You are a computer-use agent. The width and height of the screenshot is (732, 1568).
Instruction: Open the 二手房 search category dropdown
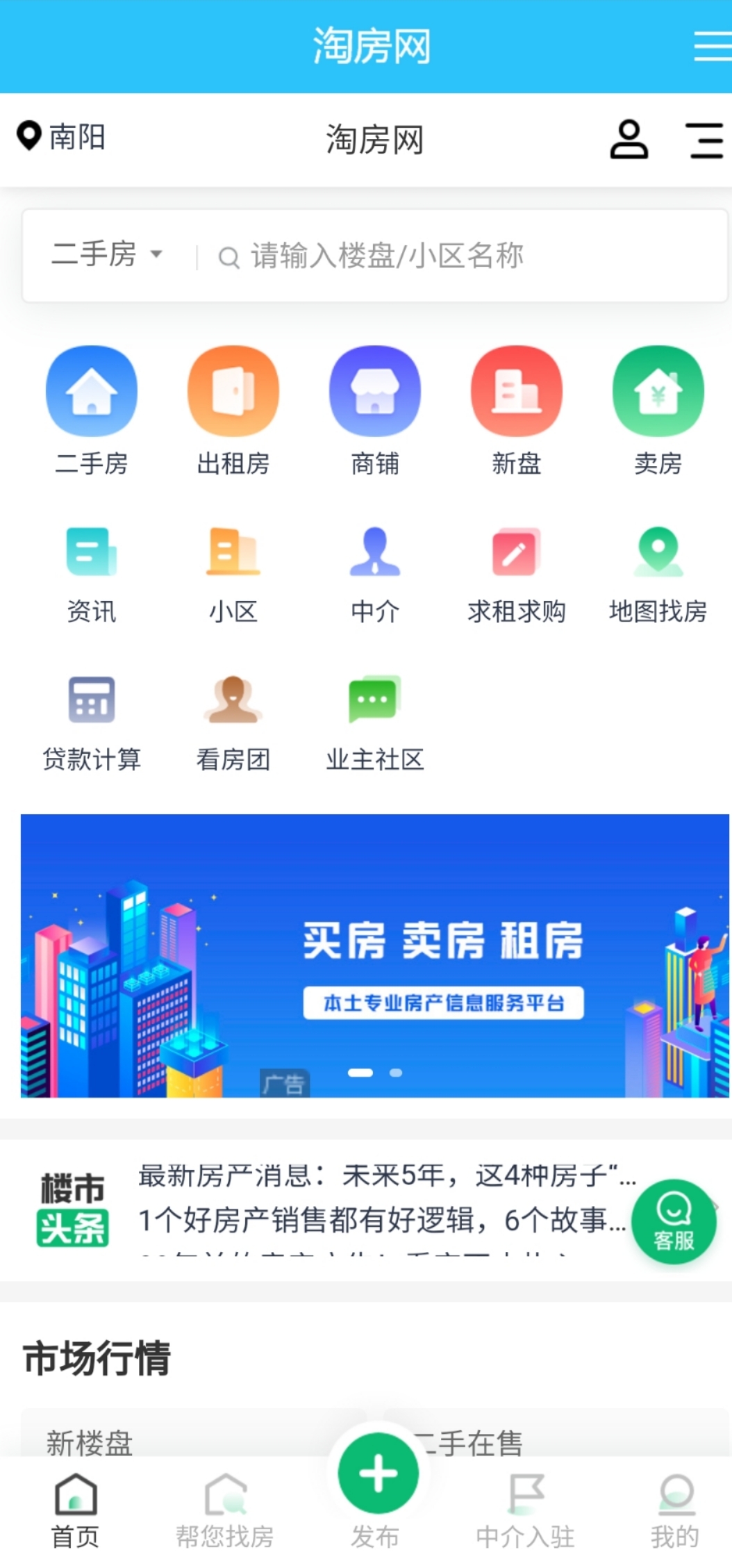[x=108, y=254]
